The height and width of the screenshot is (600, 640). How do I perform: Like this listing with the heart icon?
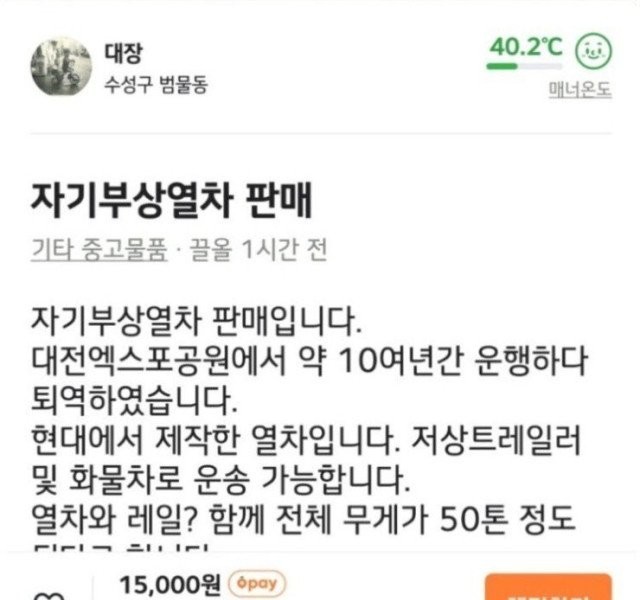[47, 594]
